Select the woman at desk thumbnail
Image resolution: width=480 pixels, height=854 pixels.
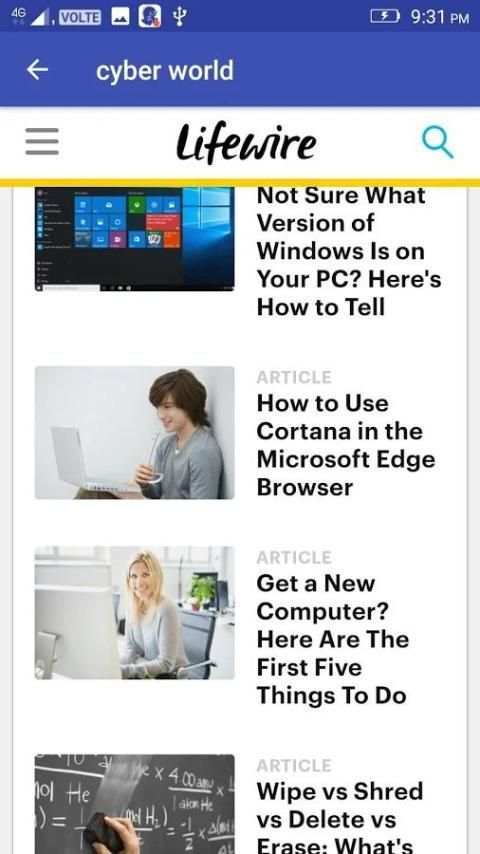135,613
